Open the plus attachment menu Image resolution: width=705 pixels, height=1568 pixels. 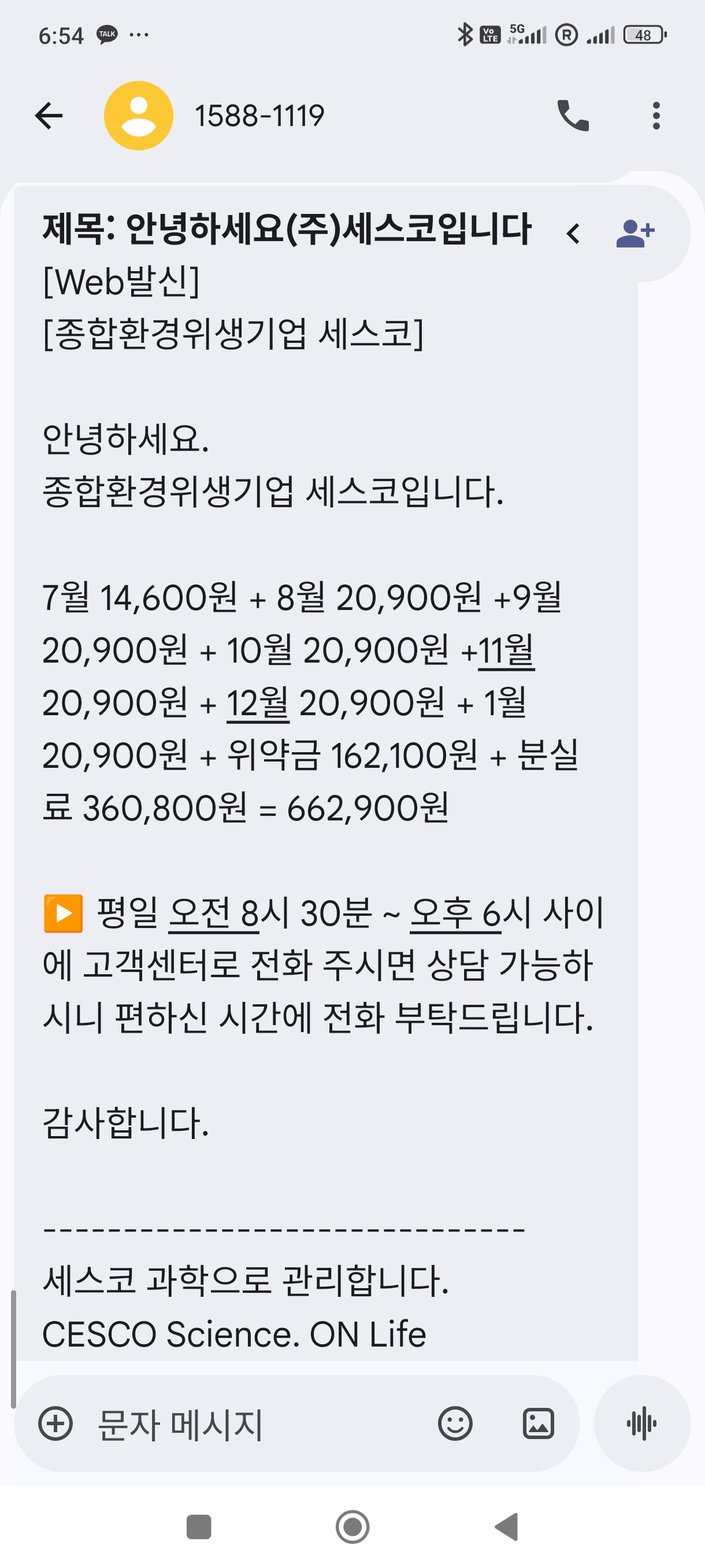coord(55,1423)
